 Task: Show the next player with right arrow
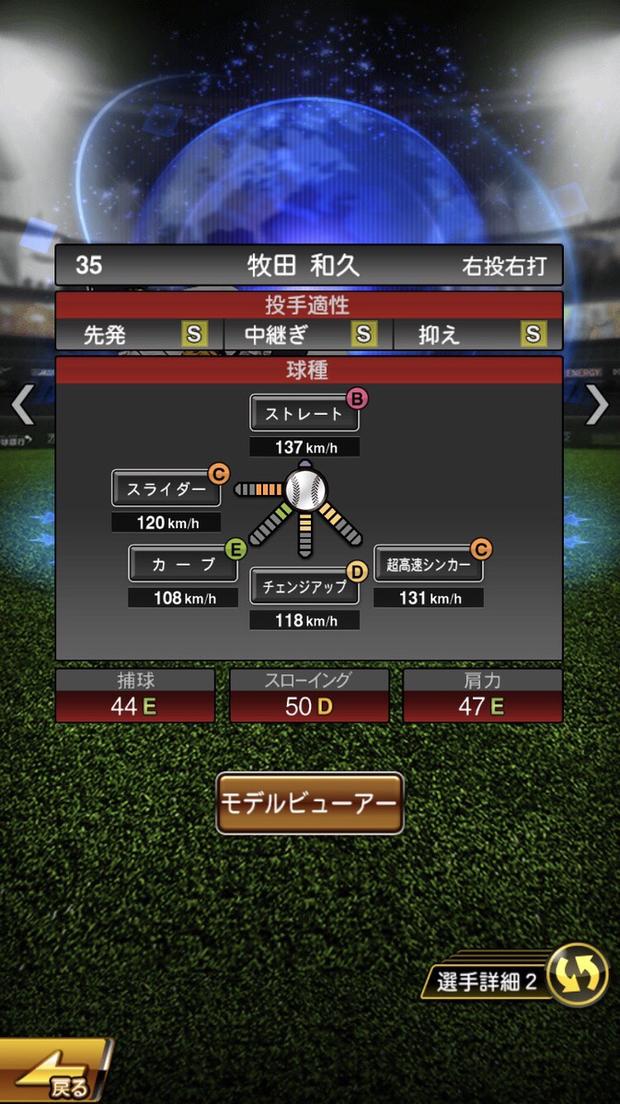597,405
